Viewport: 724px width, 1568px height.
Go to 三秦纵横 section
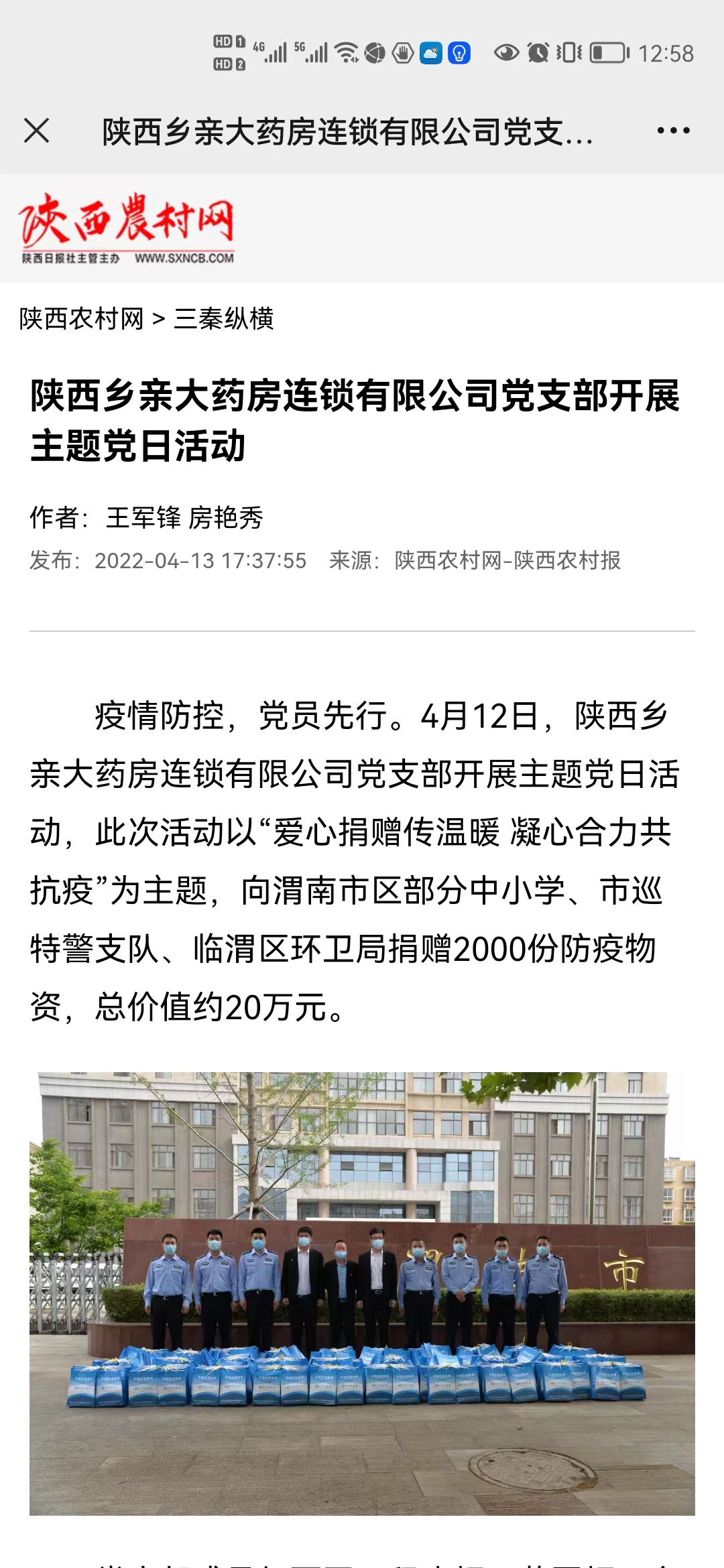point(224,319)
